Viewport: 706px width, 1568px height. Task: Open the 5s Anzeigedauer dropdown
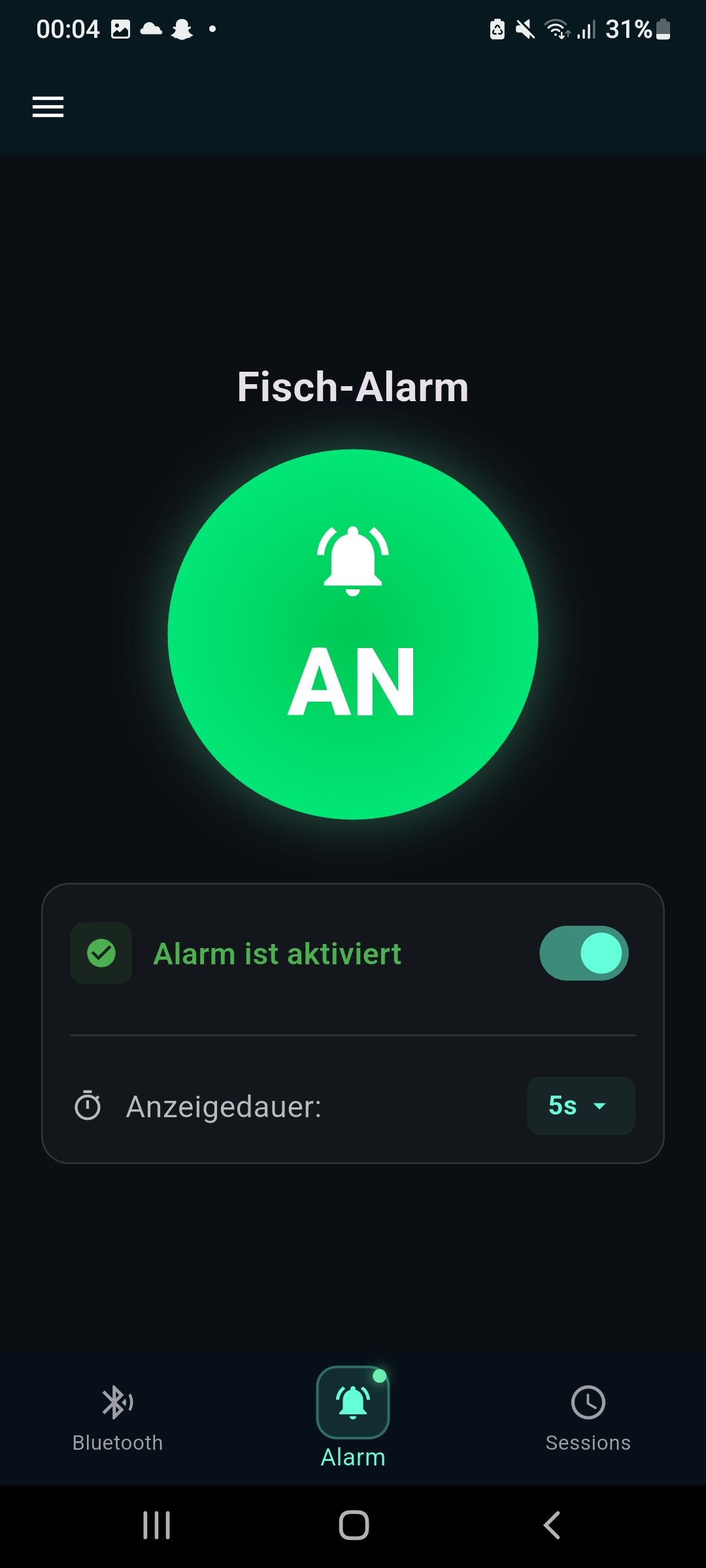pos(580,1105)
